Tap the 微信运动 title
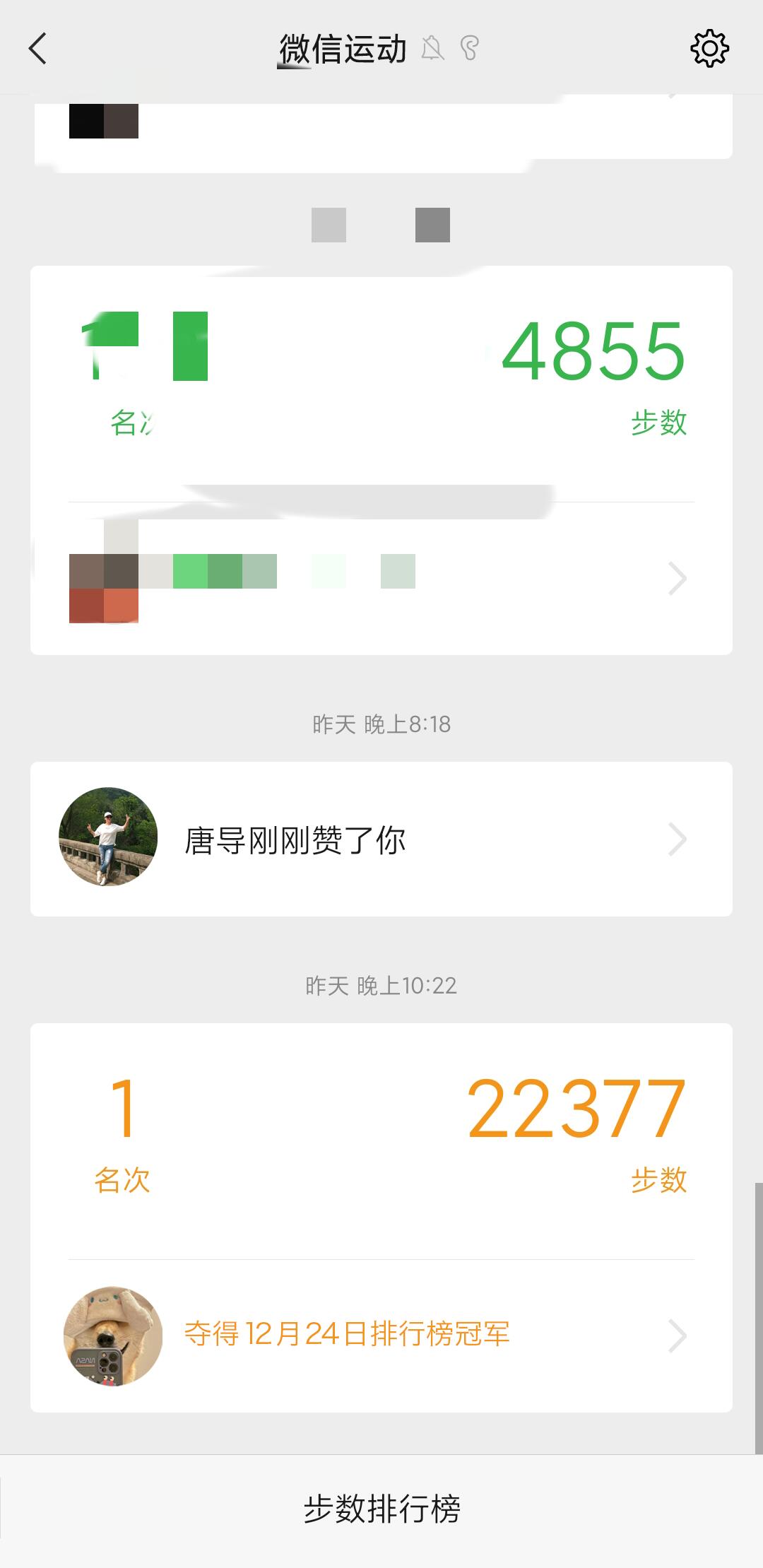Viewport: 763px width, 1568px height. click(x=342, y=48)
